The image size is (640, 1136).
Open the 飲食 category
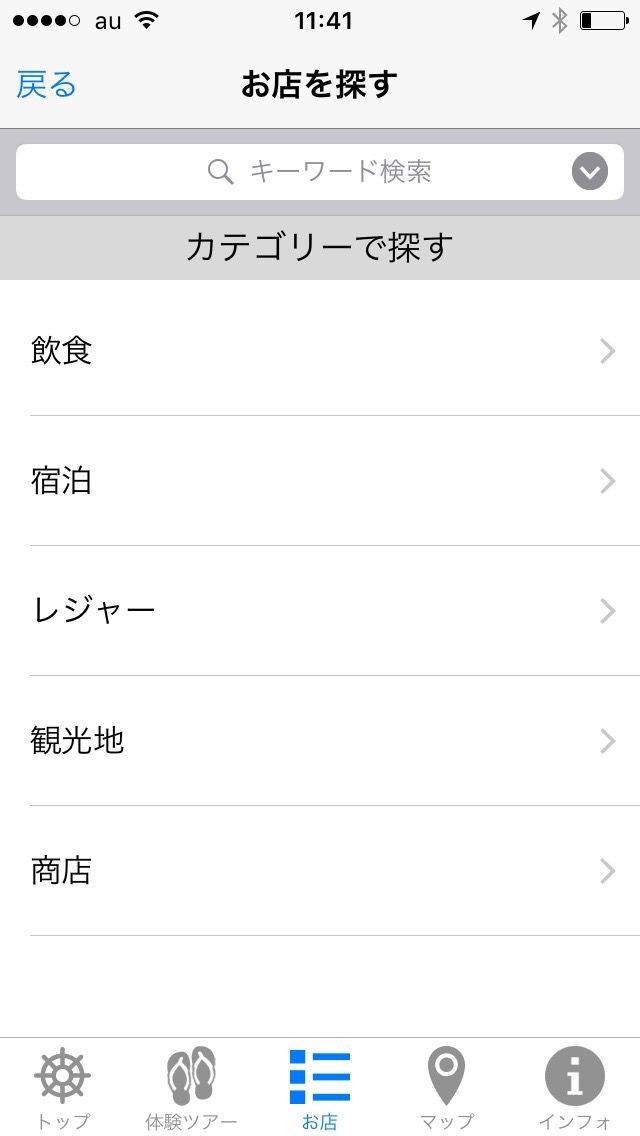click(320, 351)
